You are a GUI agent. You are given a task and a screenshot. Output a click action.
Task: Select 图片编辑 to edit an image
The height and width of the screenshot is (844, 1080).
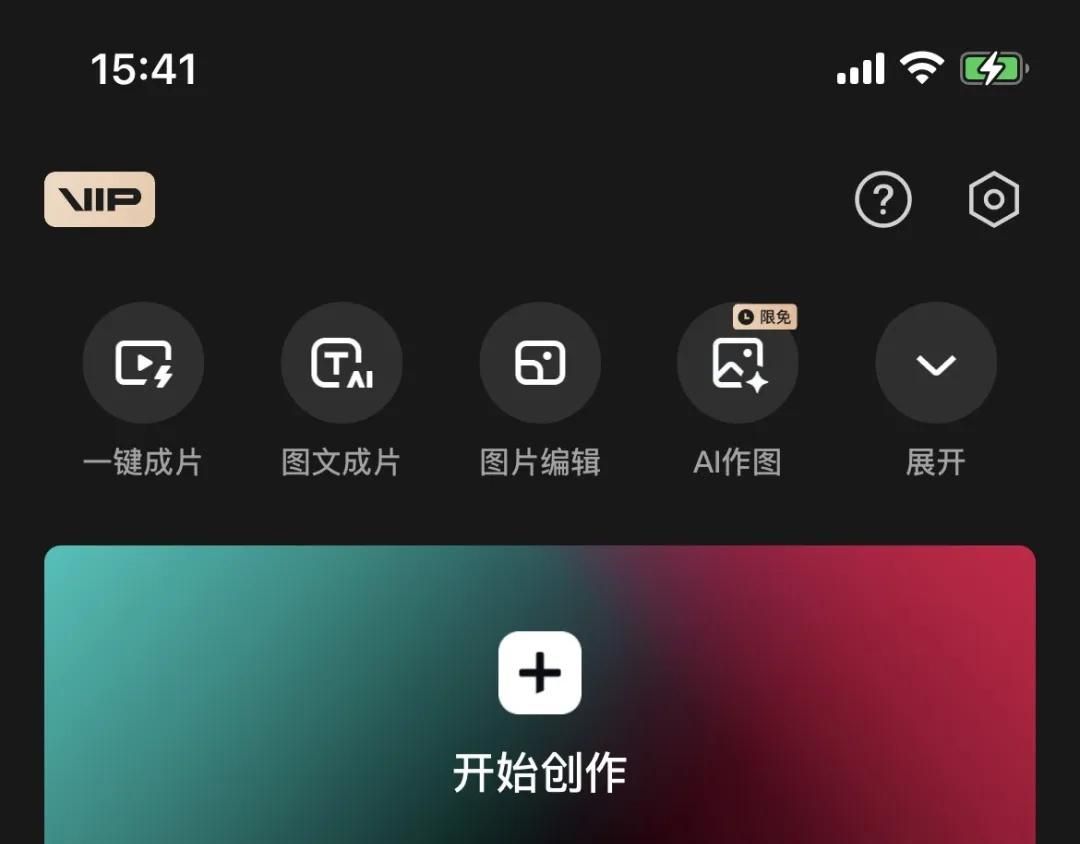pos(540,363)
